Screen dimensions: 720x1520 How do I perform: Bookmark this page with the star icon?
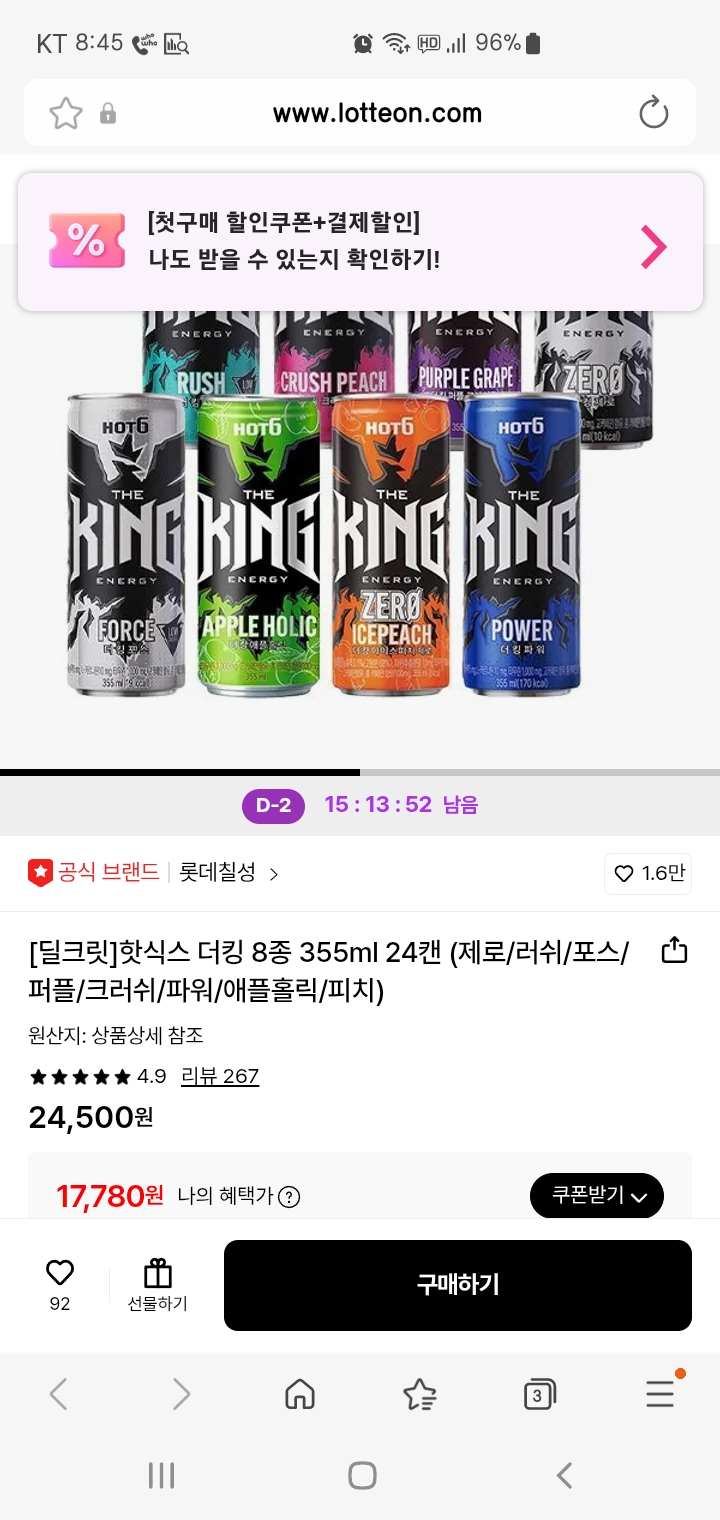66,113
